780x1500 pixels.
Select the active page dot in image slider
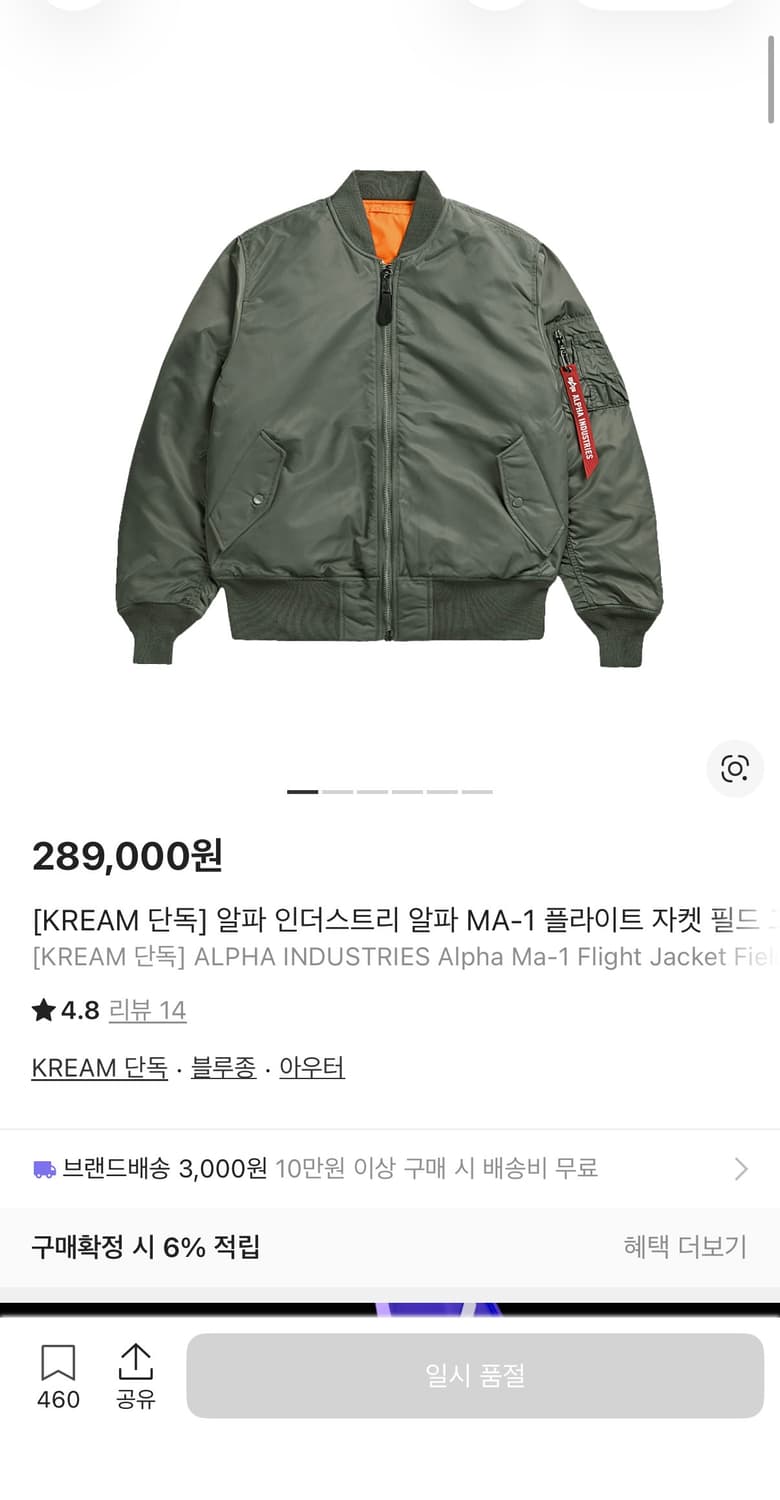click(x=300, y=790)
